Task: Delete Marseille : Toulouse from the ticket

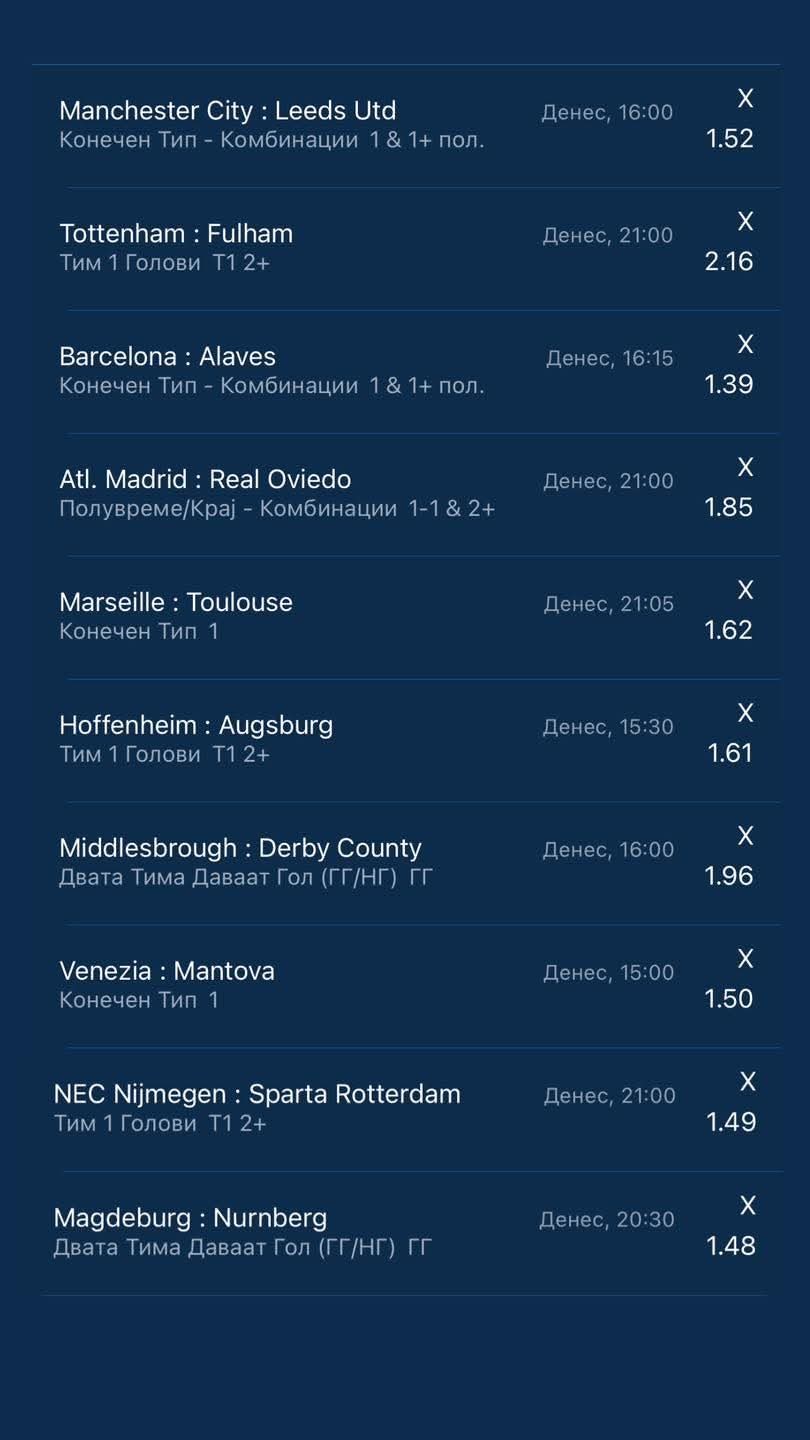Action: tap(745, 590)
